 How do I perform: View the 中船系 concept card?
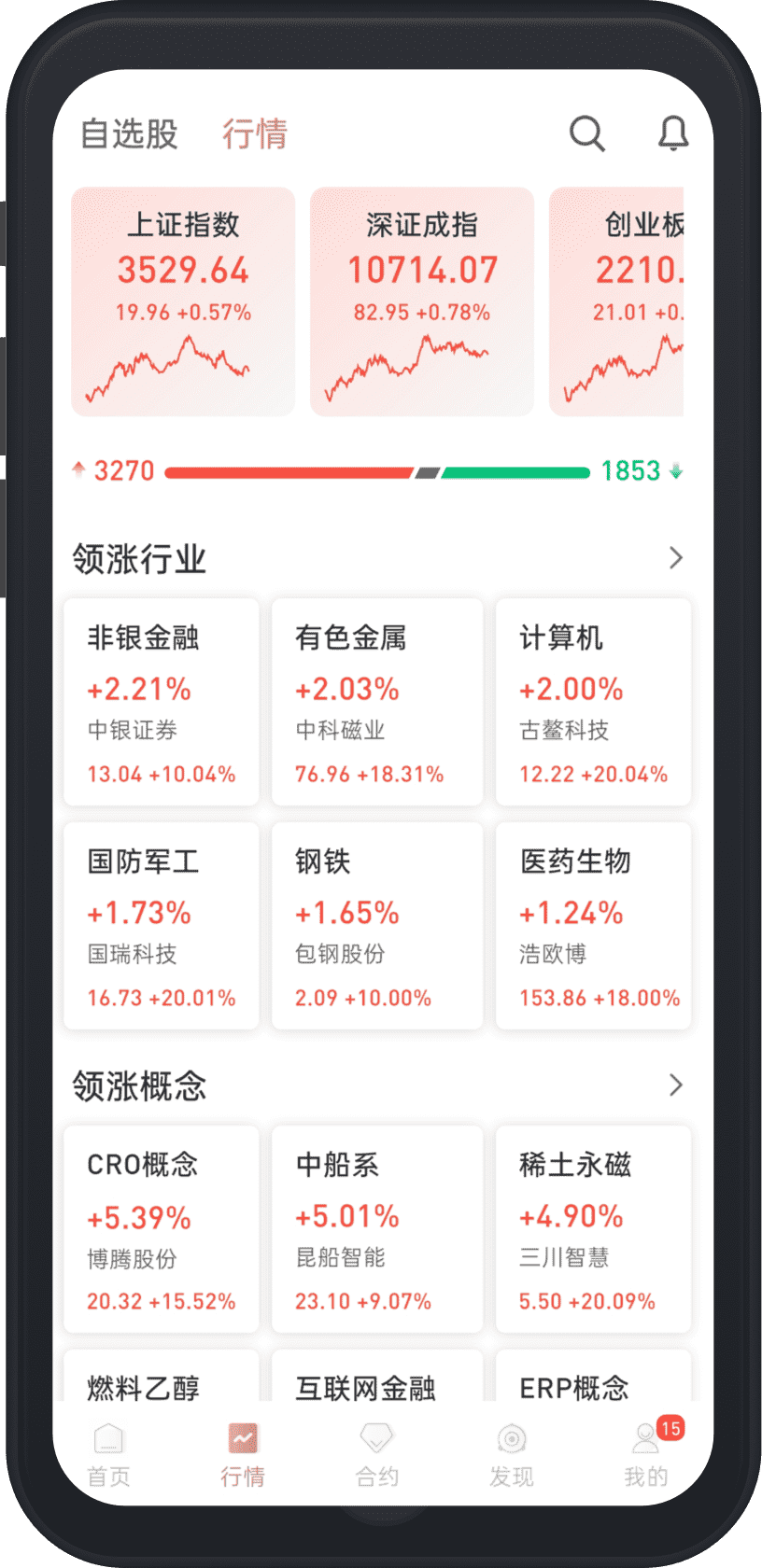pos(377,1229)
